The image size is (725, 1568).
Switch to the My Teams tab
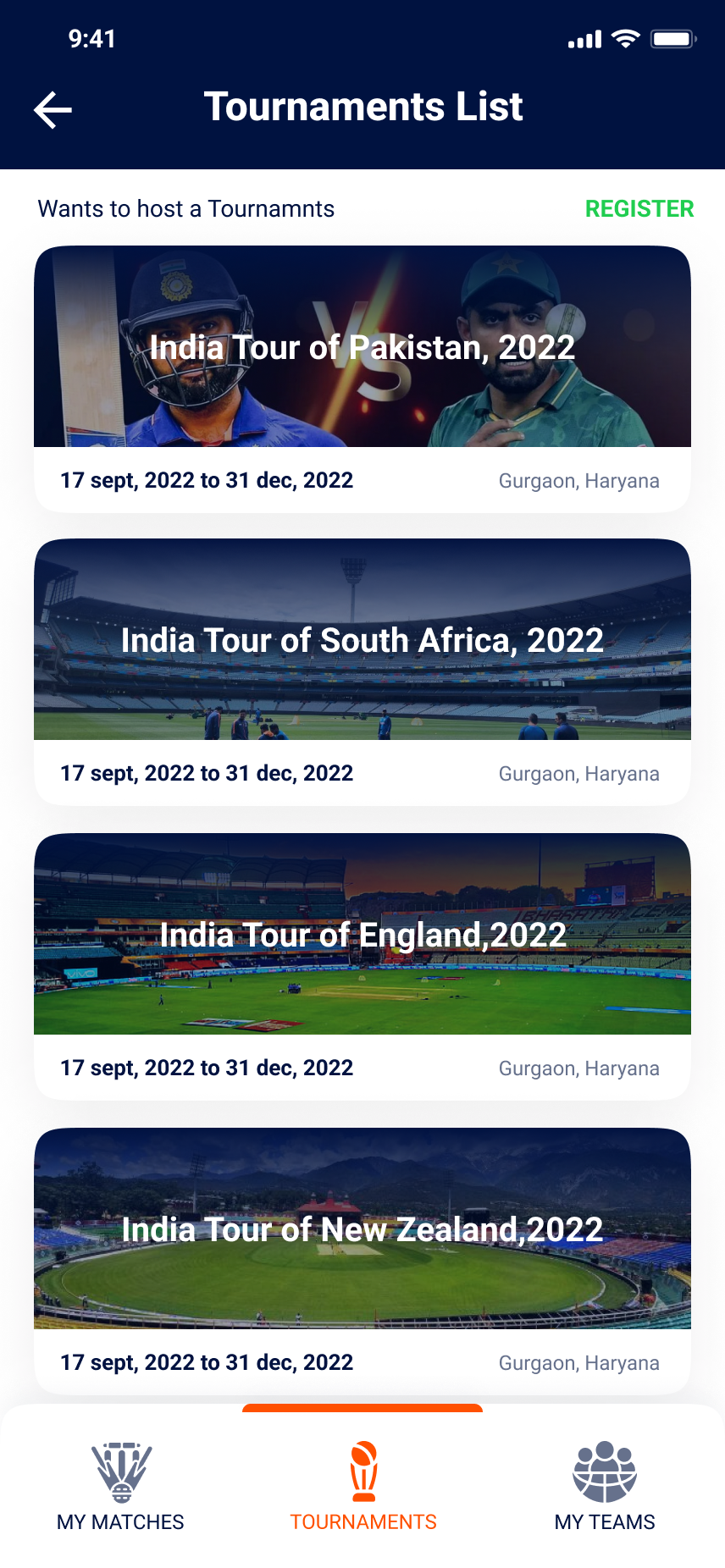pos(605,1487)
